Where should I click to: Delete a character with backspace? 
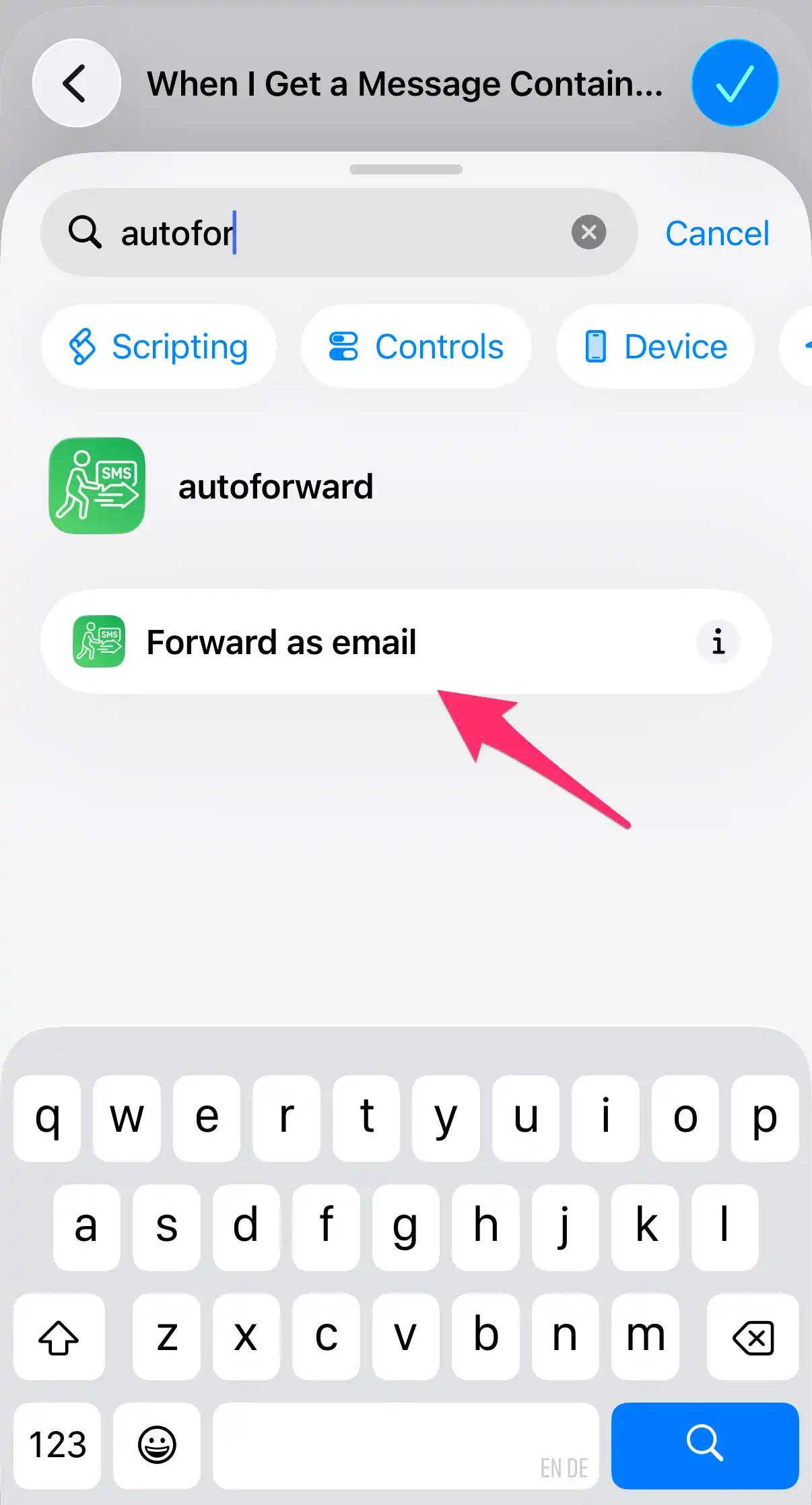pos(752,1337)
